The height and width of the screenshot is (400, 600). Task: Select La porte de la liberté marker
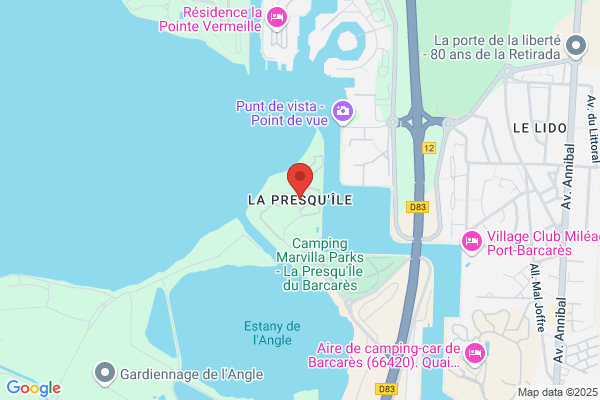pos(575,46)
